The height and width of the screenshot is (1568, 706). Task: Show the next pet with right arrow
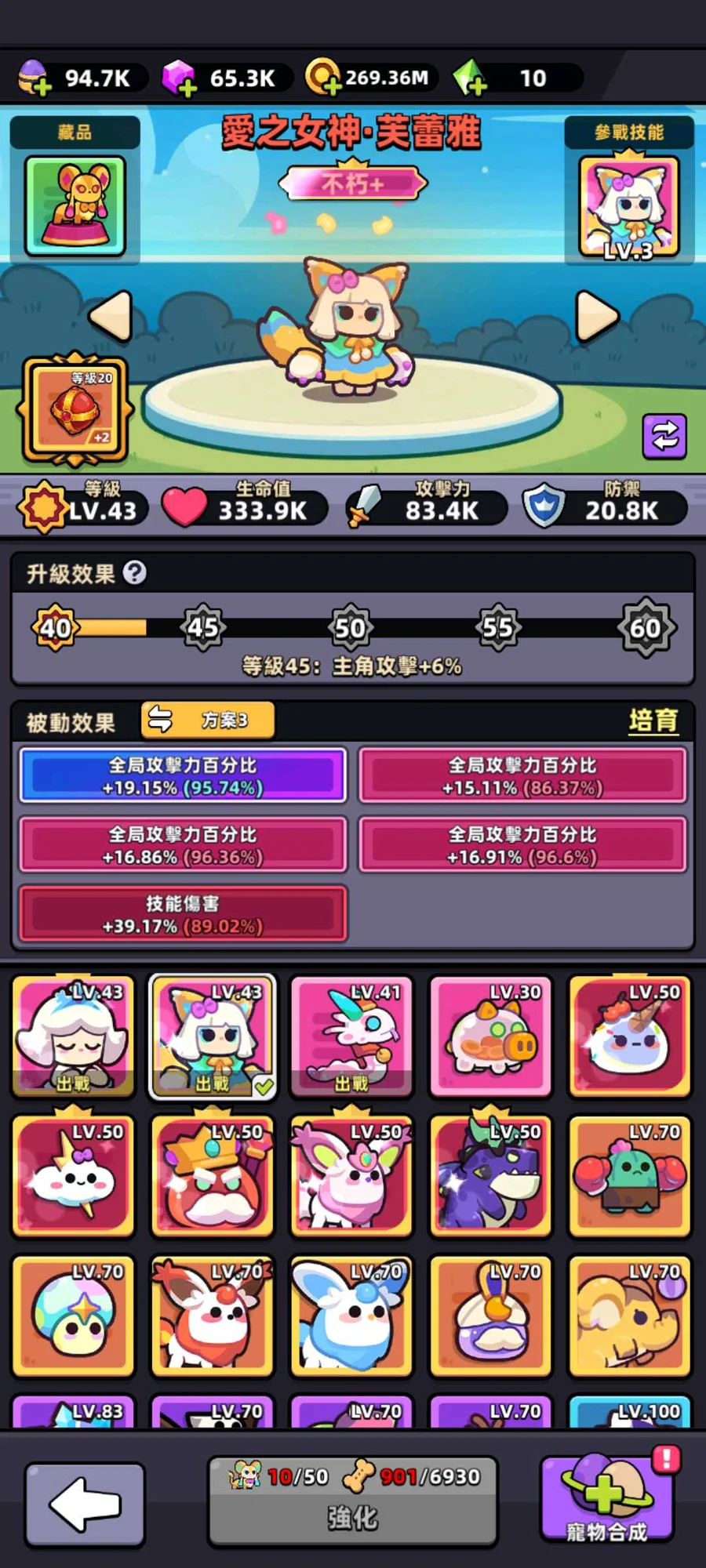click(597, 317)
